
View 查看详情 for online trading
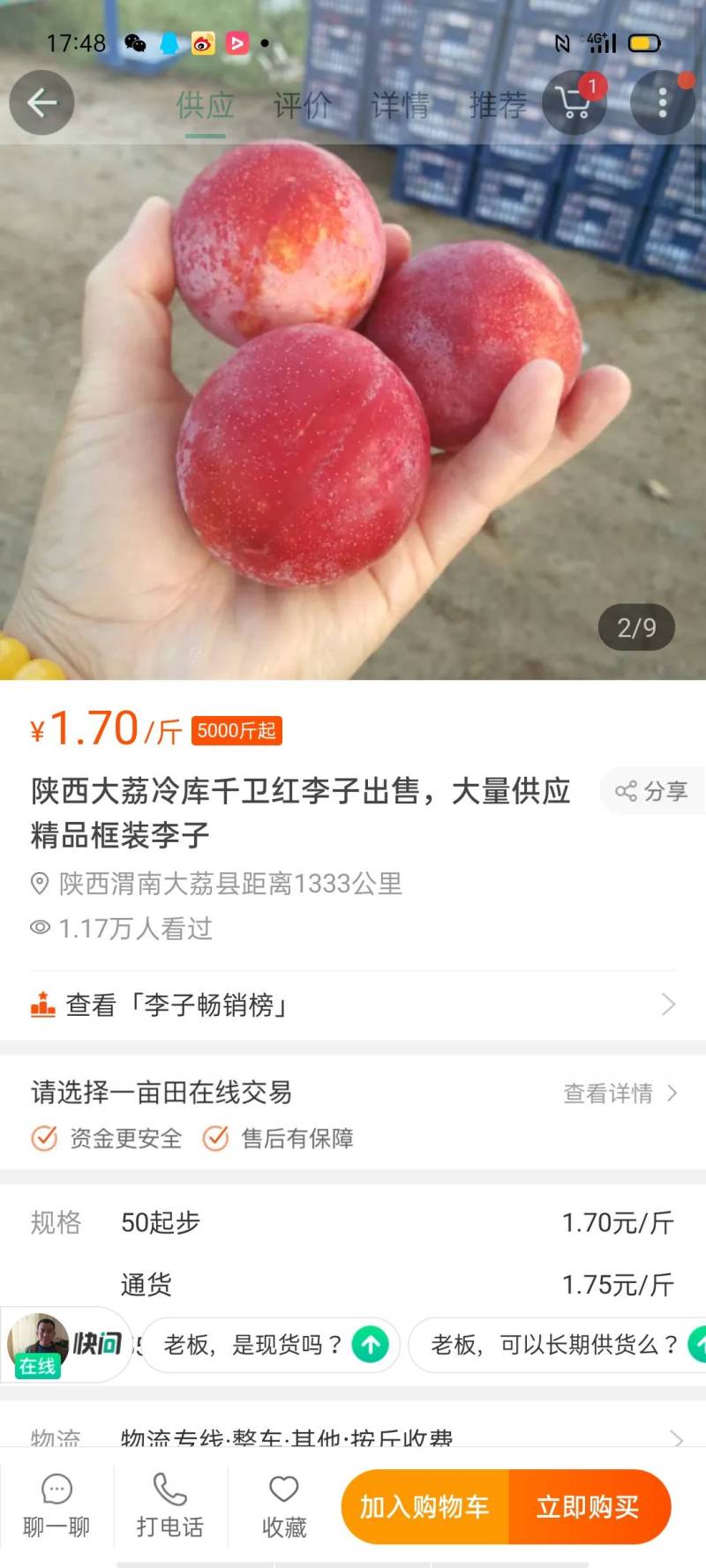coord(620,1094)
